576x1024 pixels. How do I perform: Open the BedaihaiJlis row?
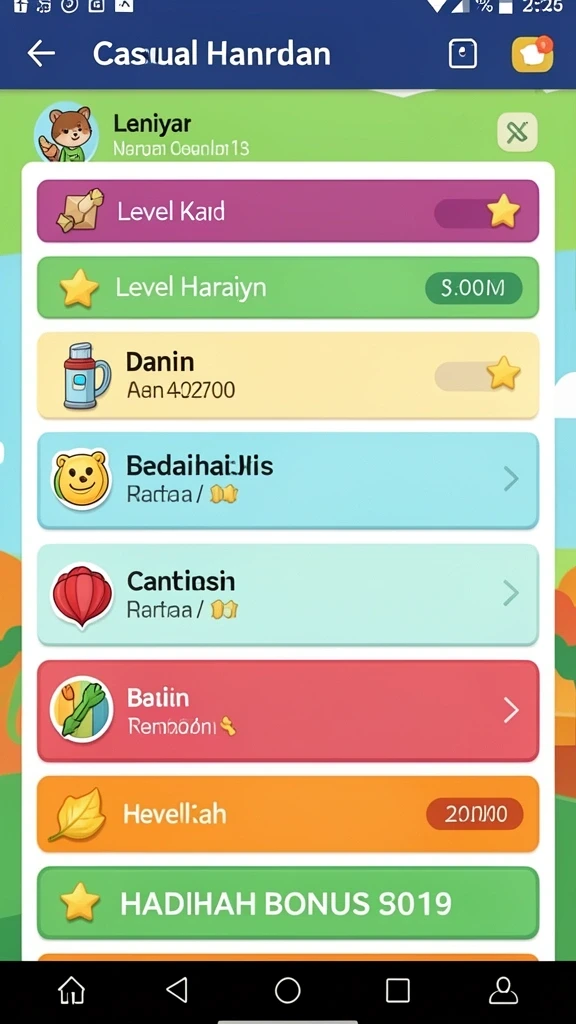288,480
